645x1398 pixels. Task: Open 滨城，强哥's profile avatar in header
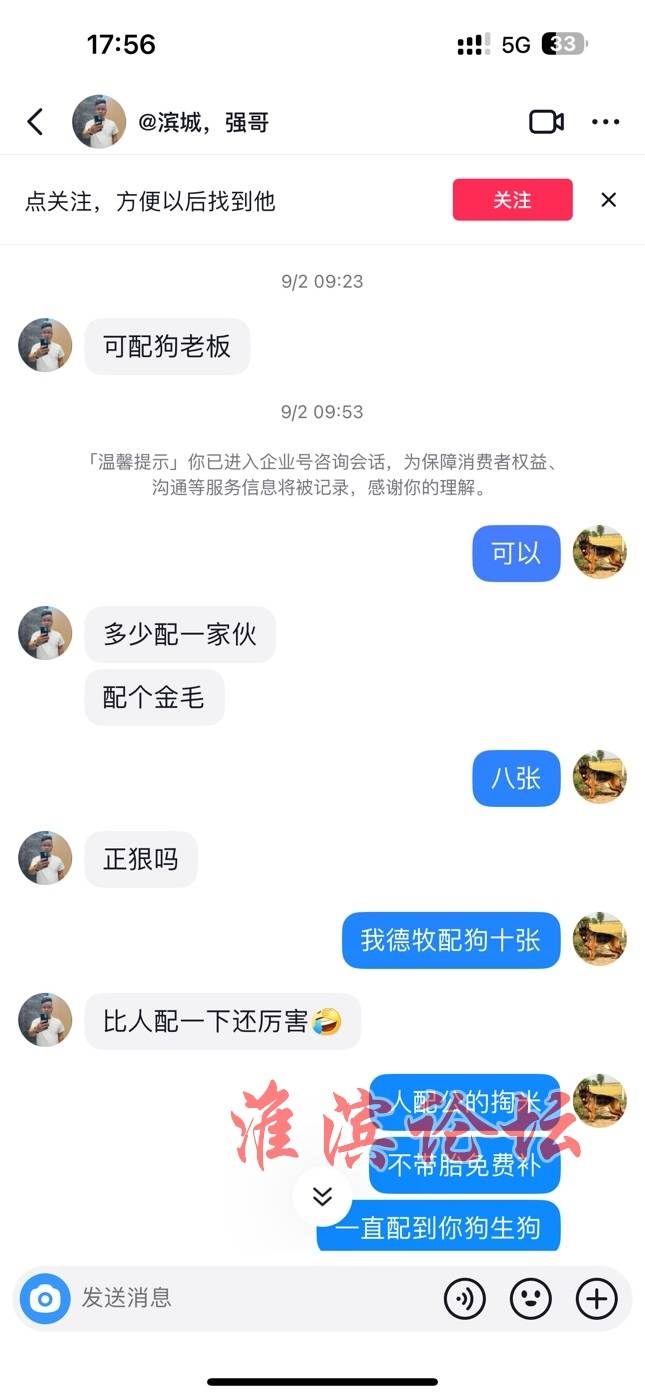tap(99, 122)
